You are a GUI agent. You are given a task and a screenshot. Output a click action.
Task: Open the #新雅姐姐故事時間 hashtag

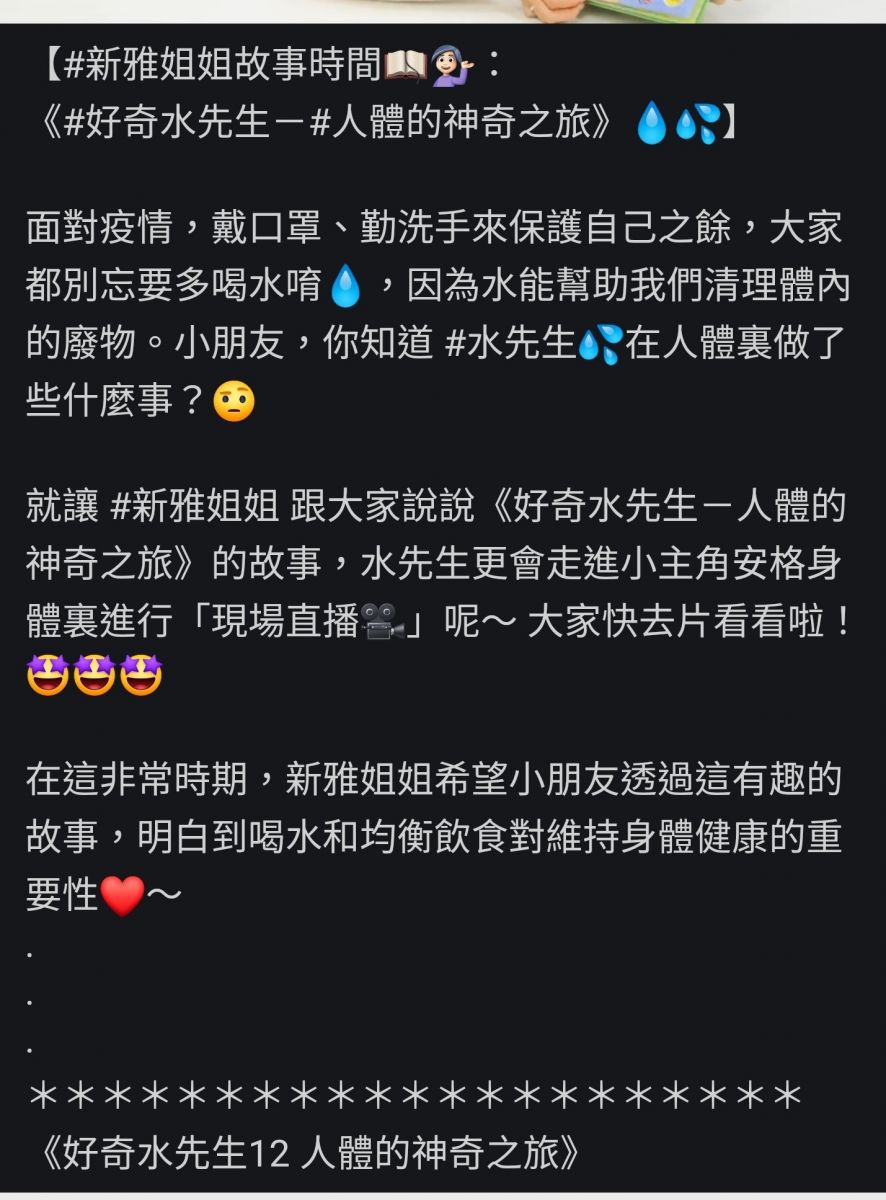(222, 68)
